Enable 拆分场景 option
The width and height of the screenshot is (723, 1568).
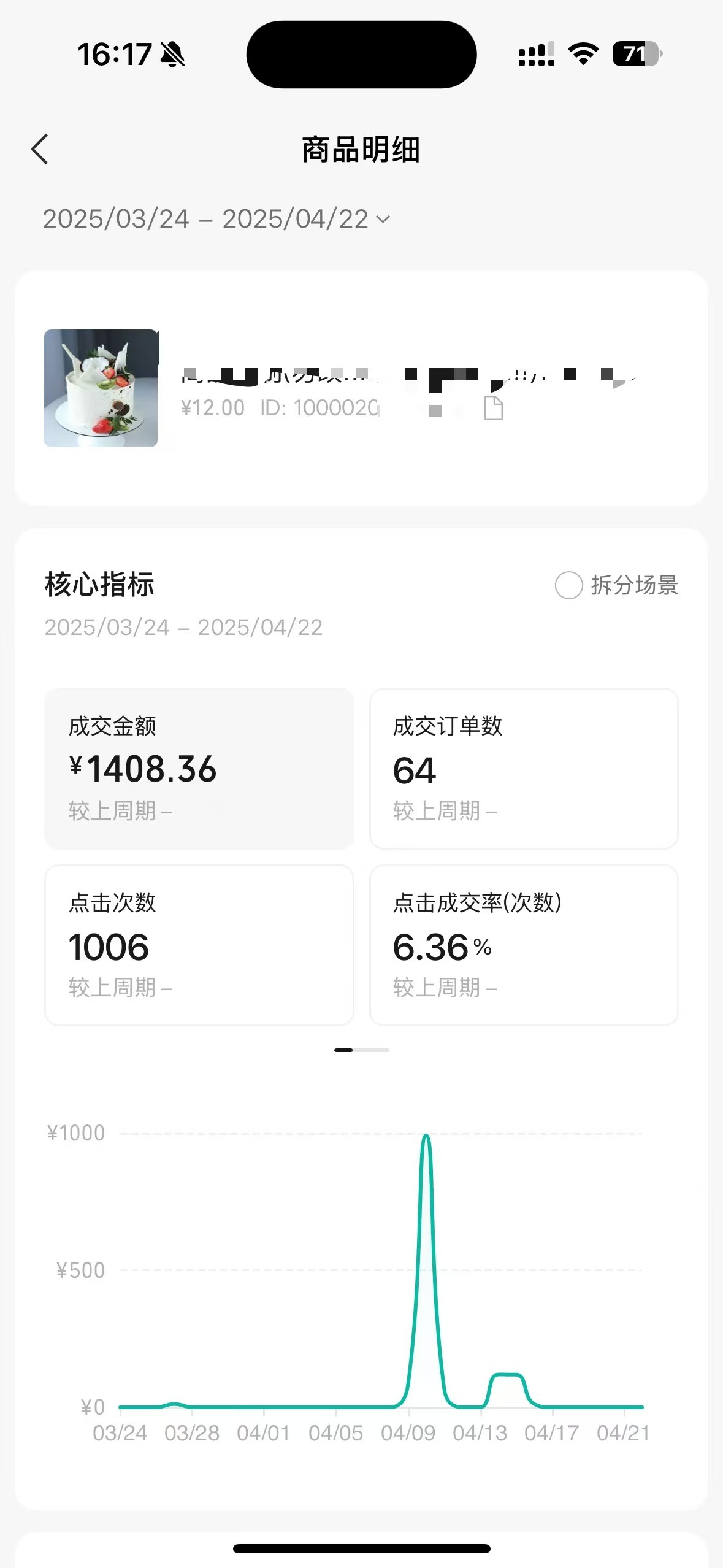568,585
